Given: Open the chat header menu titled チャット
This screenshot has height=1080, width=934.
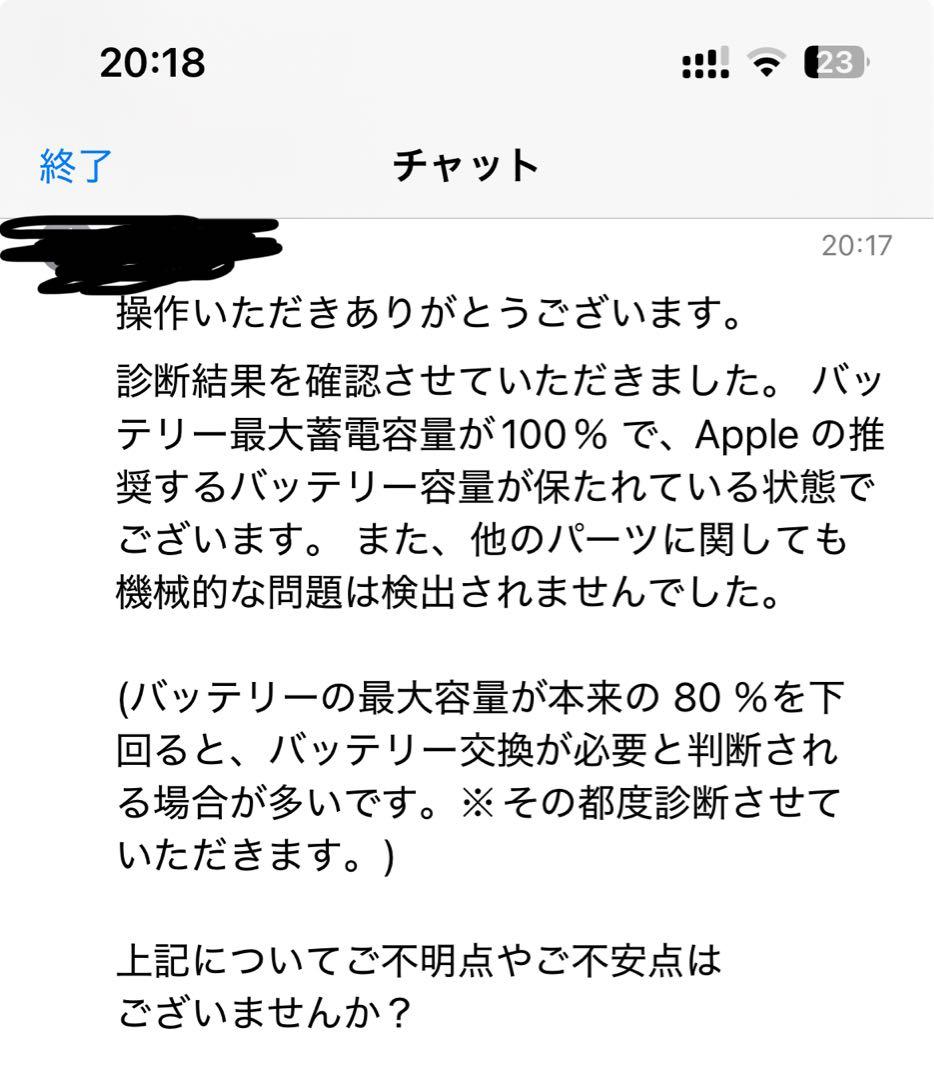Looking at the screenshot, I should [467, 166].
